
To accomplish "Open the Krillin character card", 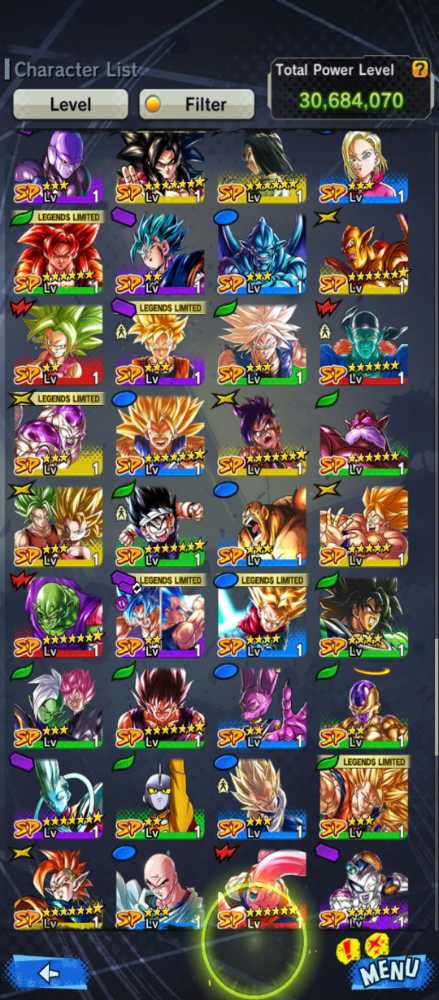I will click(x=160, y=891).
